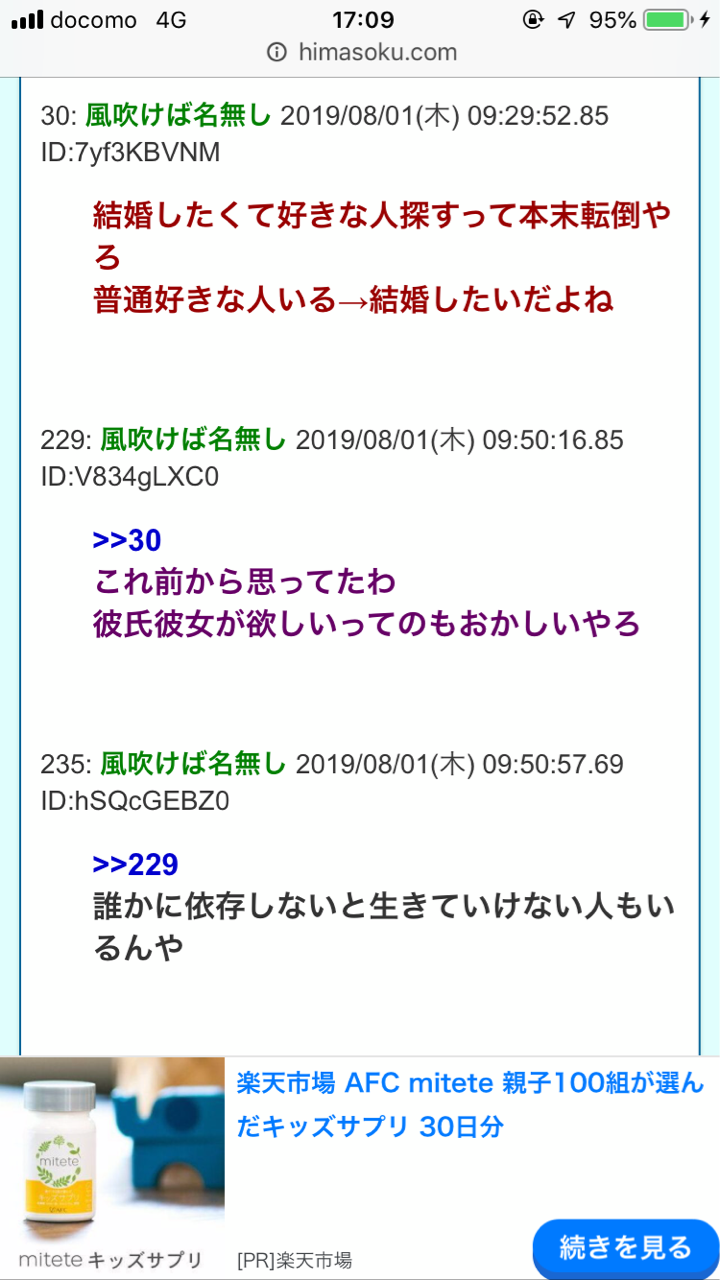720x1280 pixels.
Task: Open the 楽天市場 AFC mitete ad headline
Action: click(470, 1105)
